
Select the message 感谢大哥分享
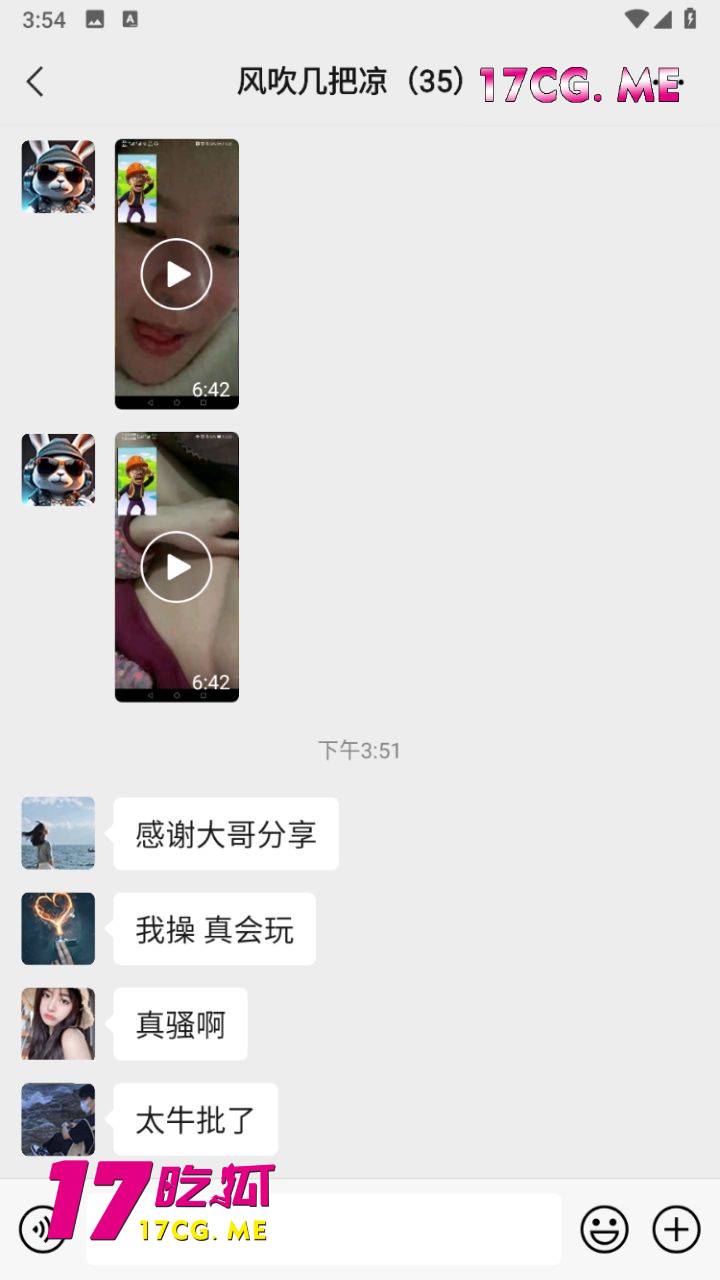point(225,833)
